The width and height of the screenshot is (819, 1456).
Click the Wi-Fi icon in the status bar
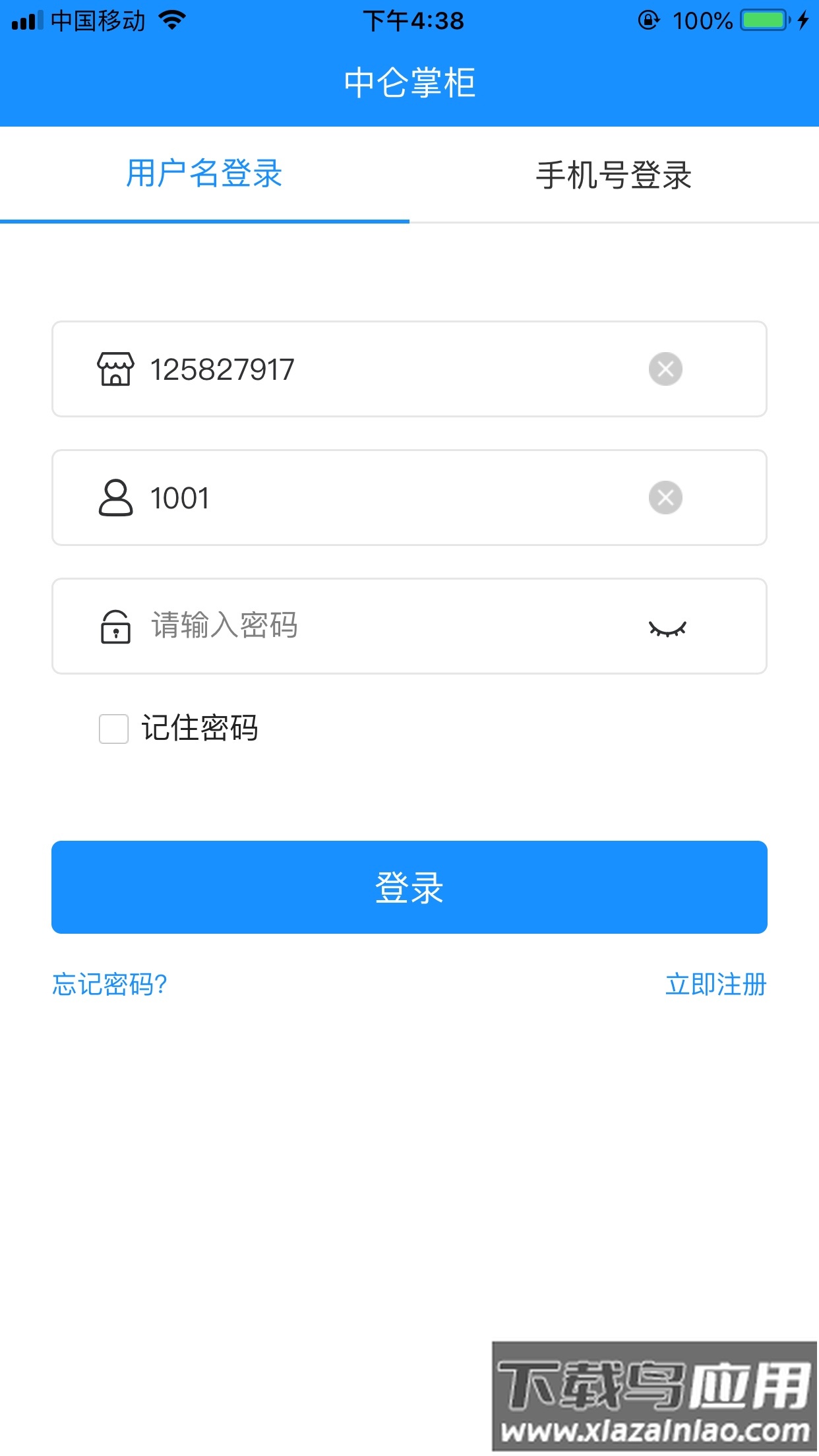point(170,20)
